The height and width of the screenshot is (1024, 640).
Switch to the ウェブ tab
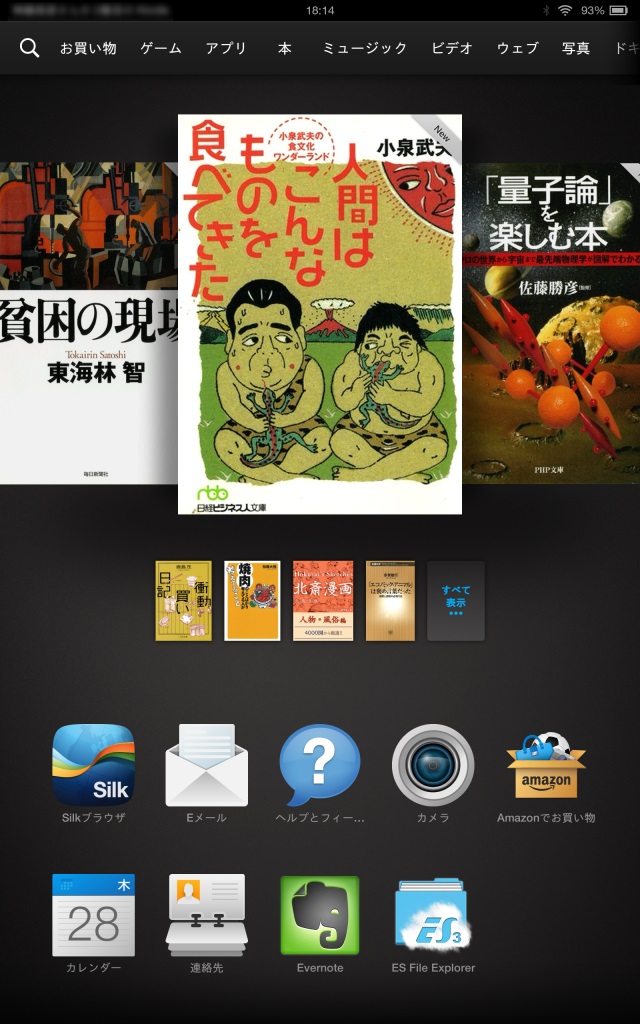(x=518, y=48)
